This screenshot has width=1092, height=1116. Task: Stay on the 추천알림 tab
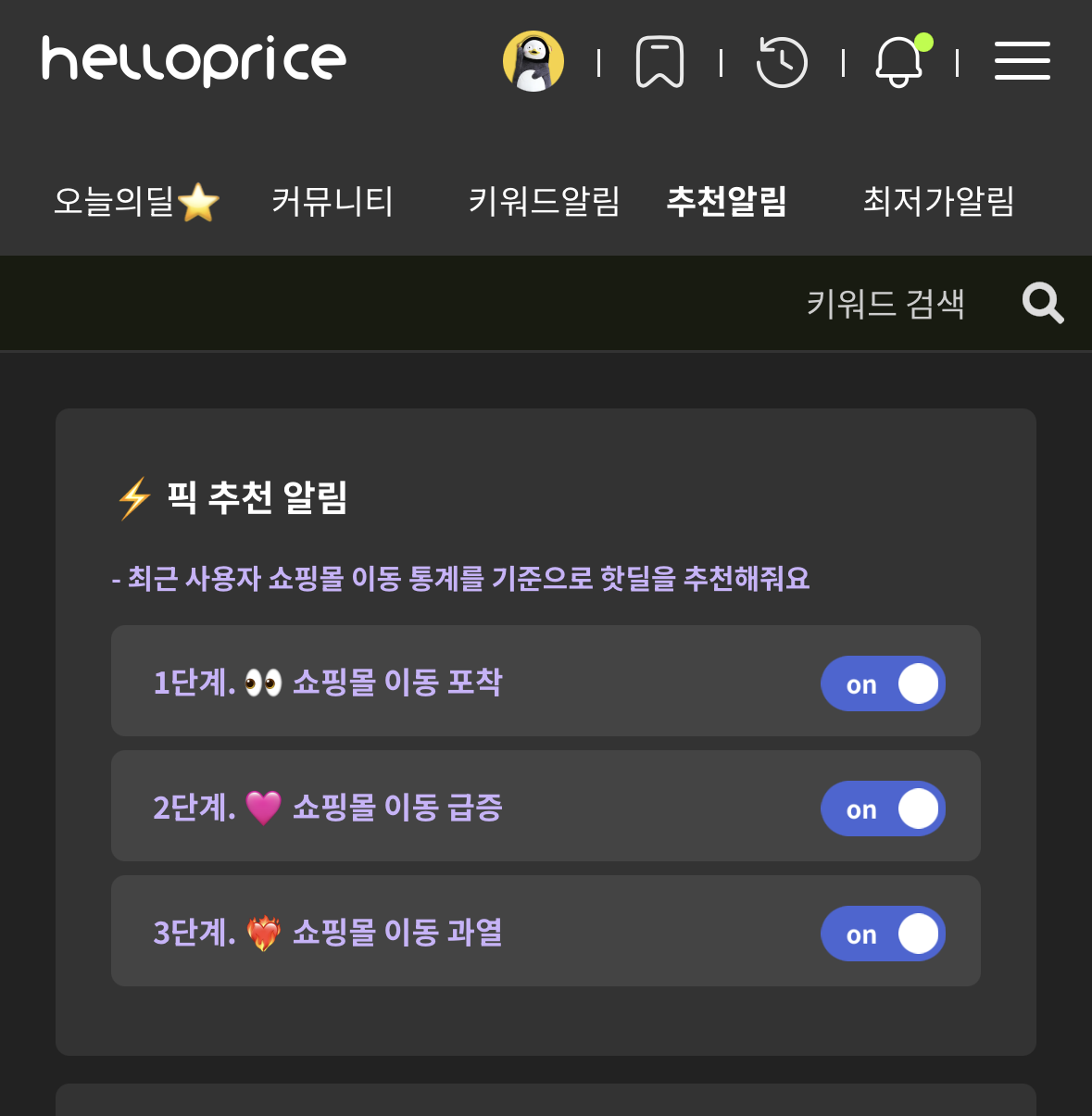pyautogui.click(x=726, y=202)
